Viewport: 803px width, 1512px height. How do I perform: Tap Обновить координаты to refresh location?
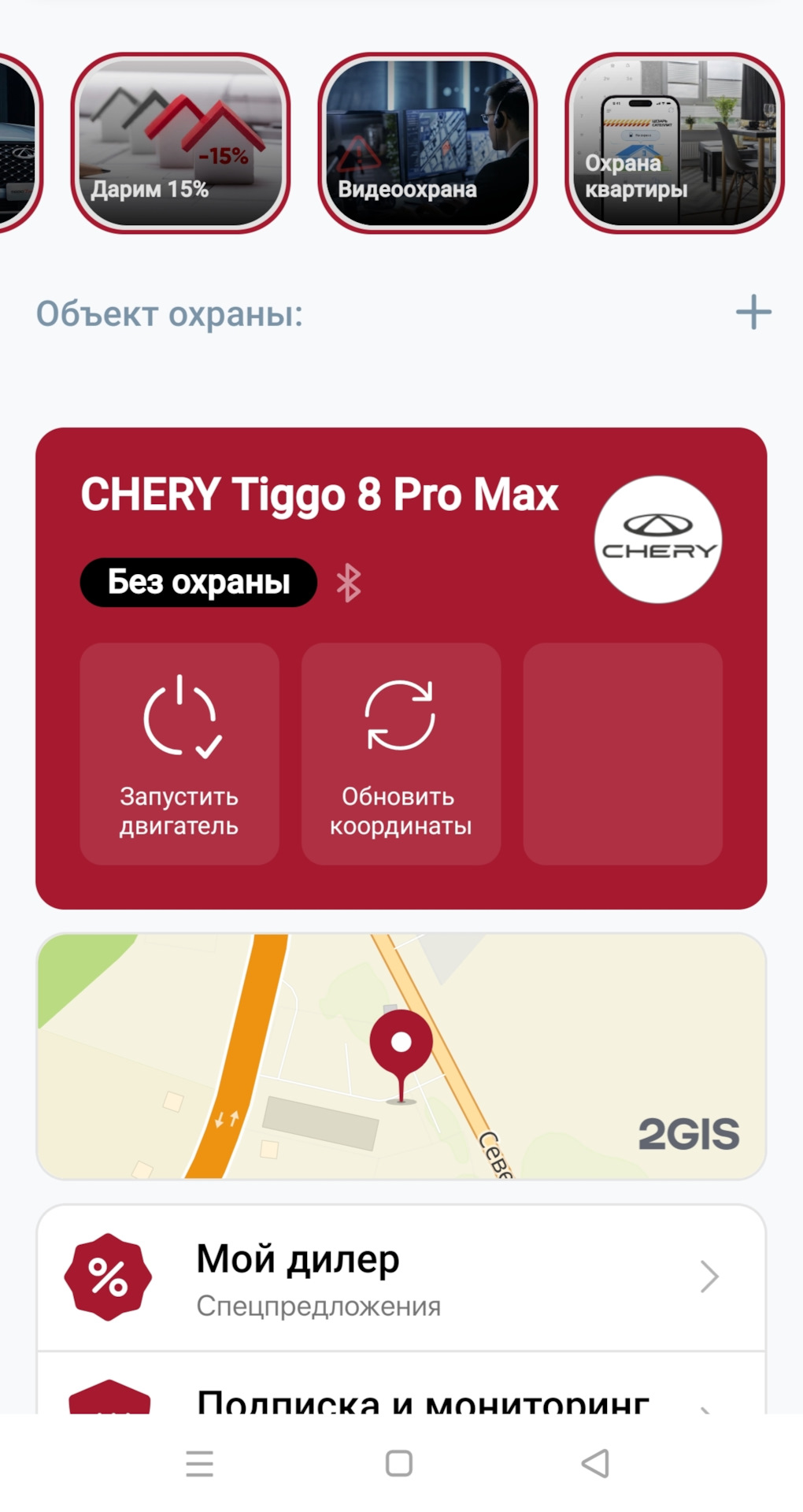tap(401, 754)
